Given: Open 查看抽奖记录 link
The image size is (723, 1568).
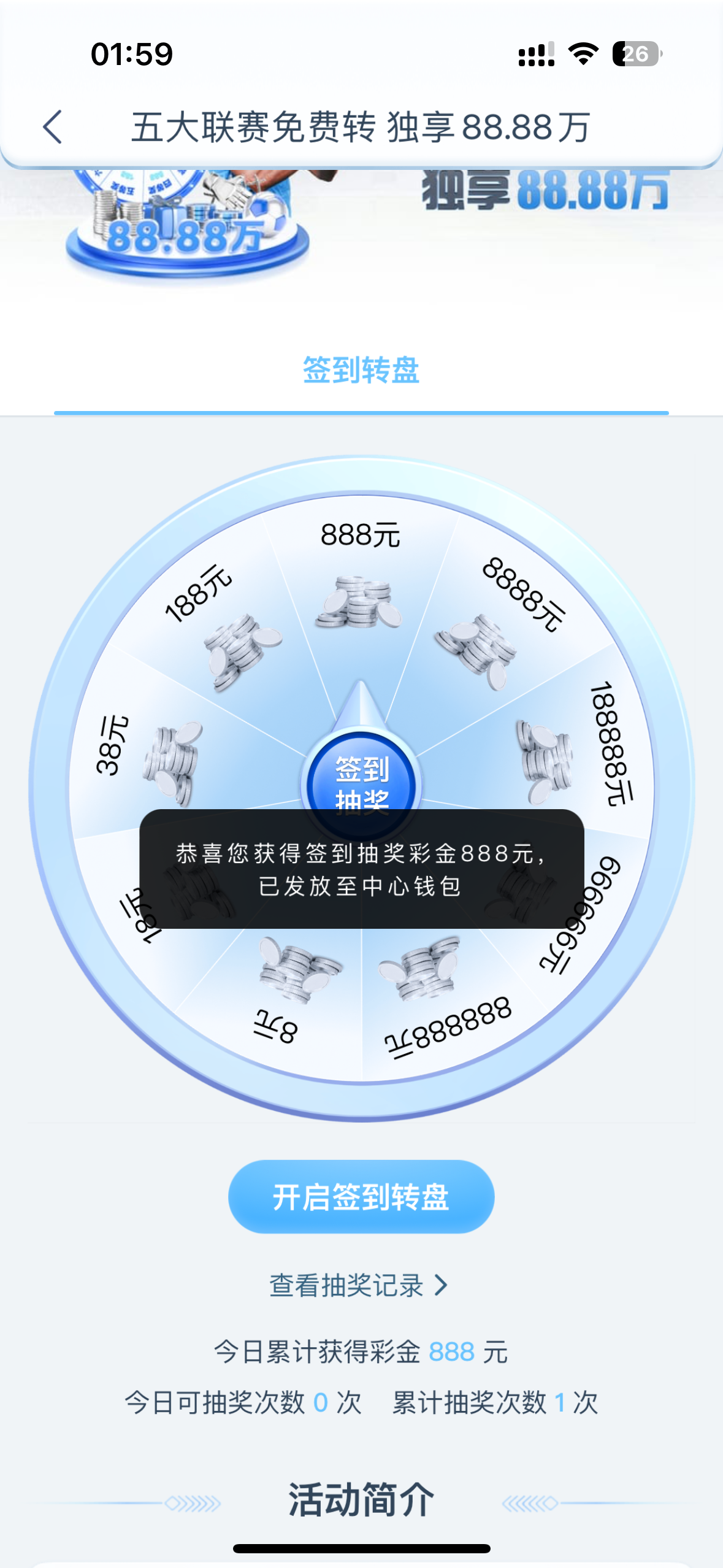Looking at the screenshot, I should [x=359, y=1285].
